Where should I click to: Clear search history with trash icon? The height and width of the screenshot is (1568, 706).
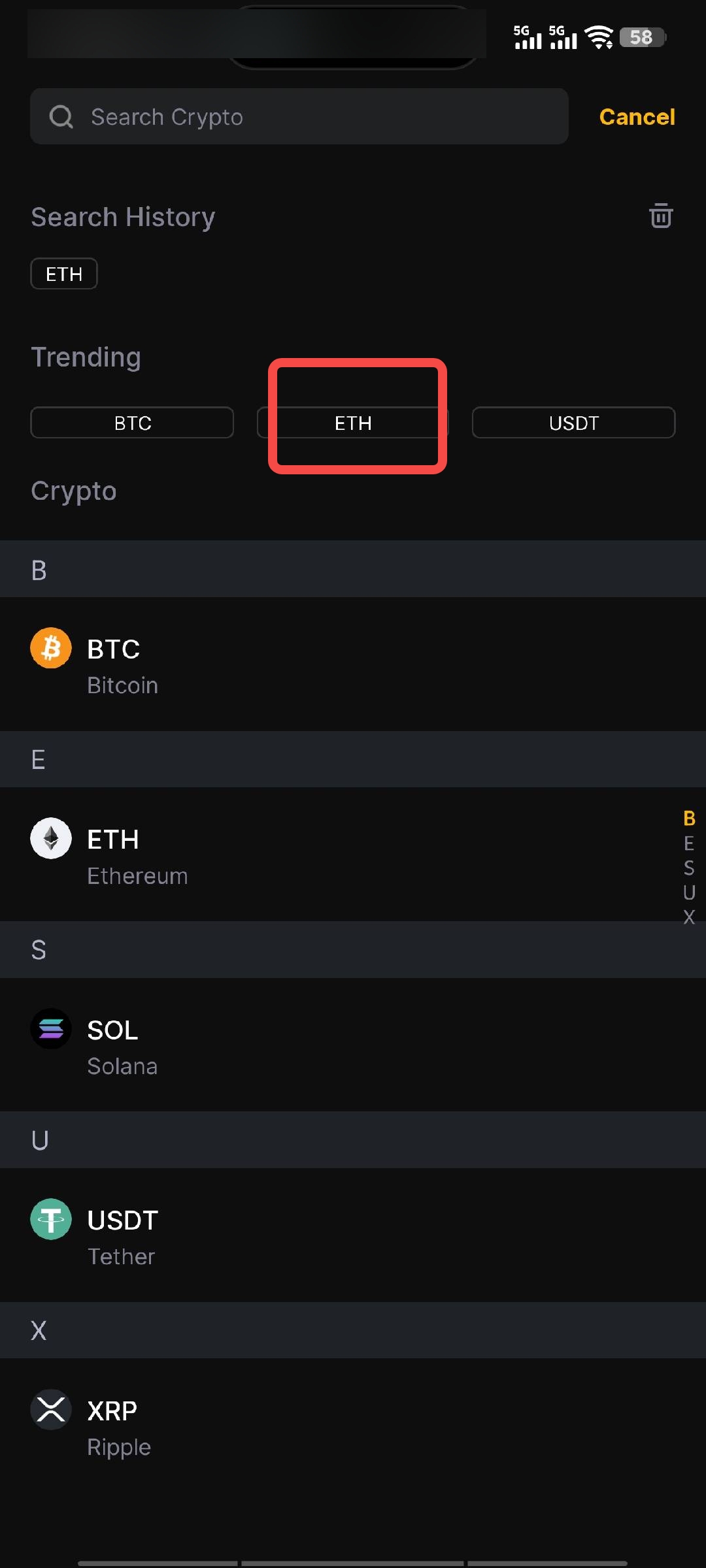tap(660, 216)
